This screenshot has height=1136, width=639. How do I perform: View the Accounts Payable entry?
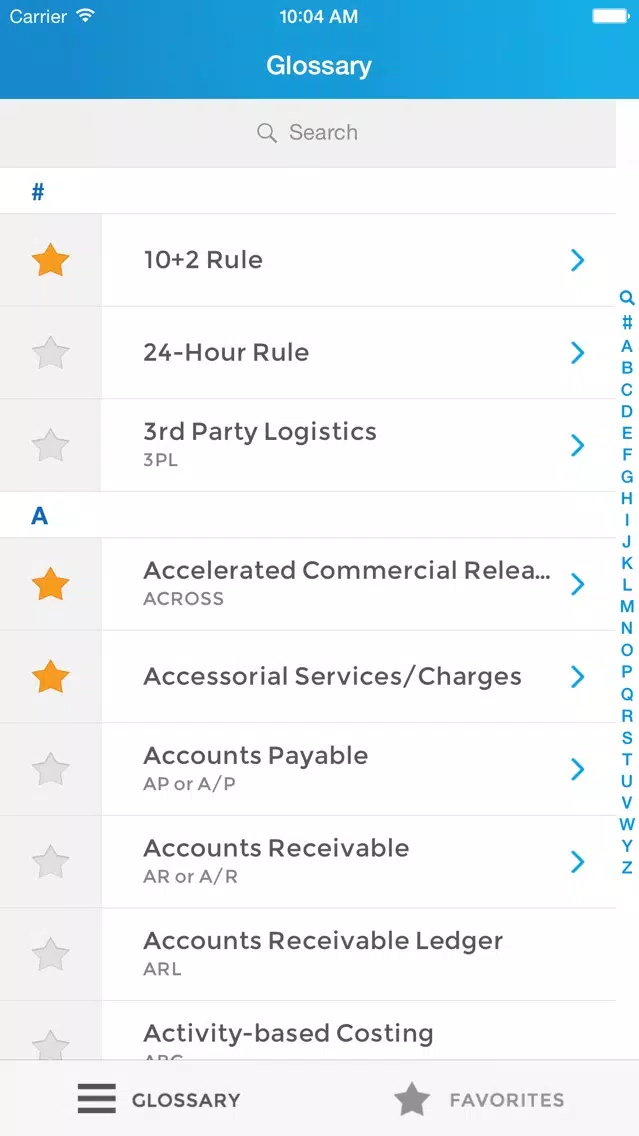coord(359,769)
